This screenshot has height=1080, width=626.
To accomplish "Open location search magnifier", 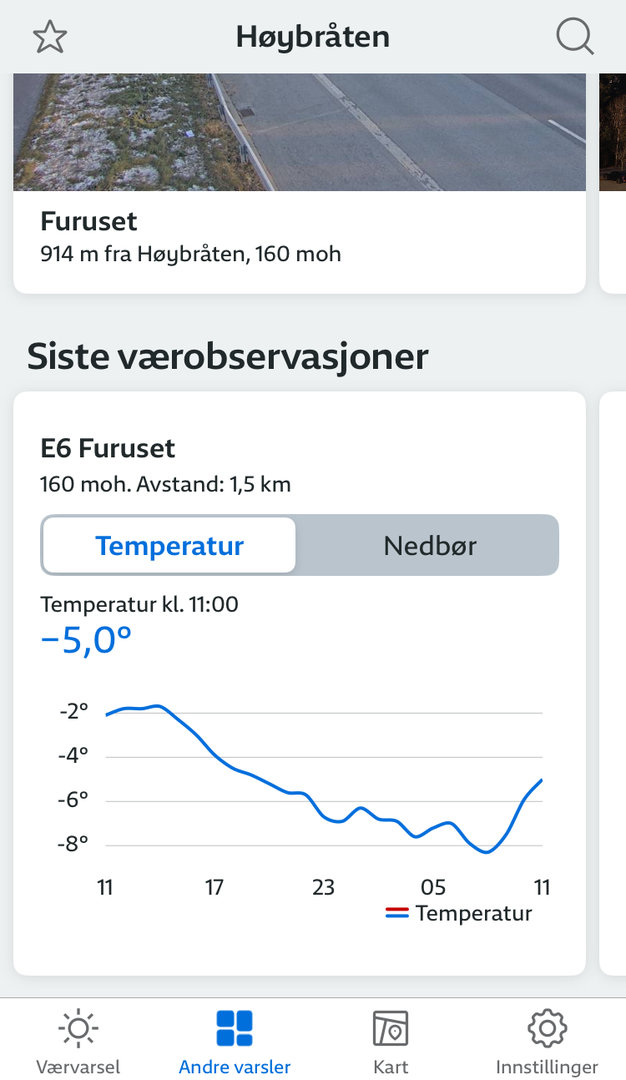I will [x=574, y=37].
